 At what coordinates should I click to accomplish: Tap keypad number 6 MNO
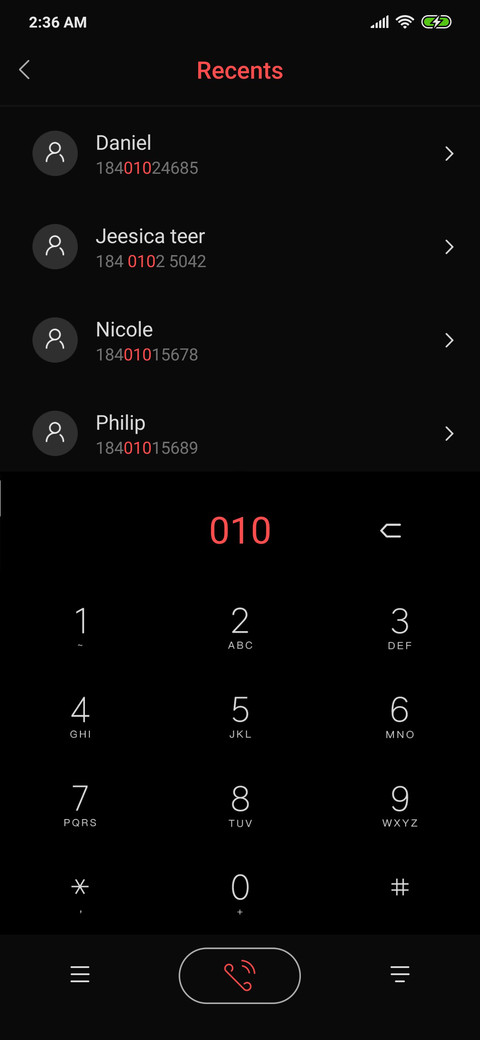pos(400,716)
